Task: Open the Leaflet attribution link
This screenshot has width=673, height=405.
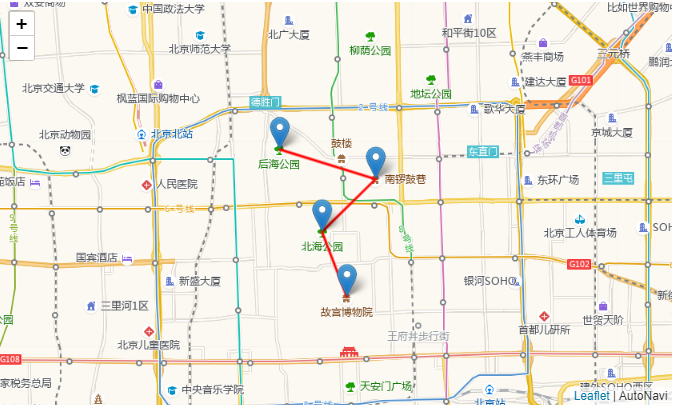Action: (591, 395)
